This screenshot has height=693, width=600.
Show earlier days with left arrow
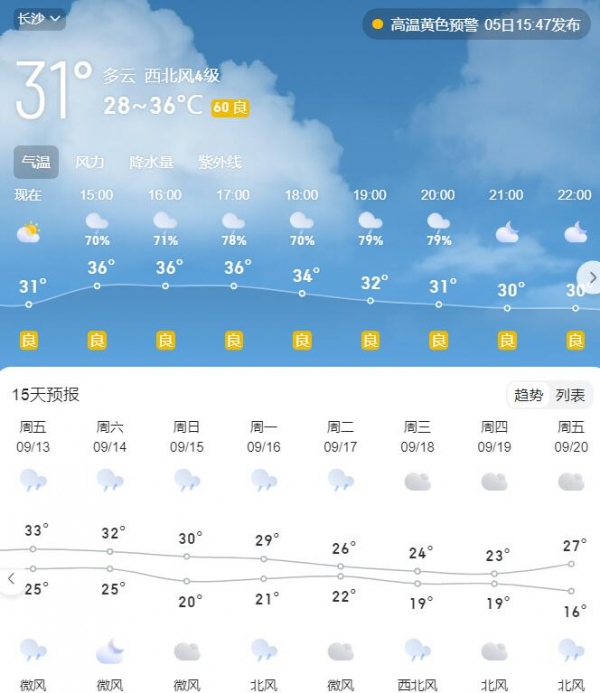pos(12,579)
